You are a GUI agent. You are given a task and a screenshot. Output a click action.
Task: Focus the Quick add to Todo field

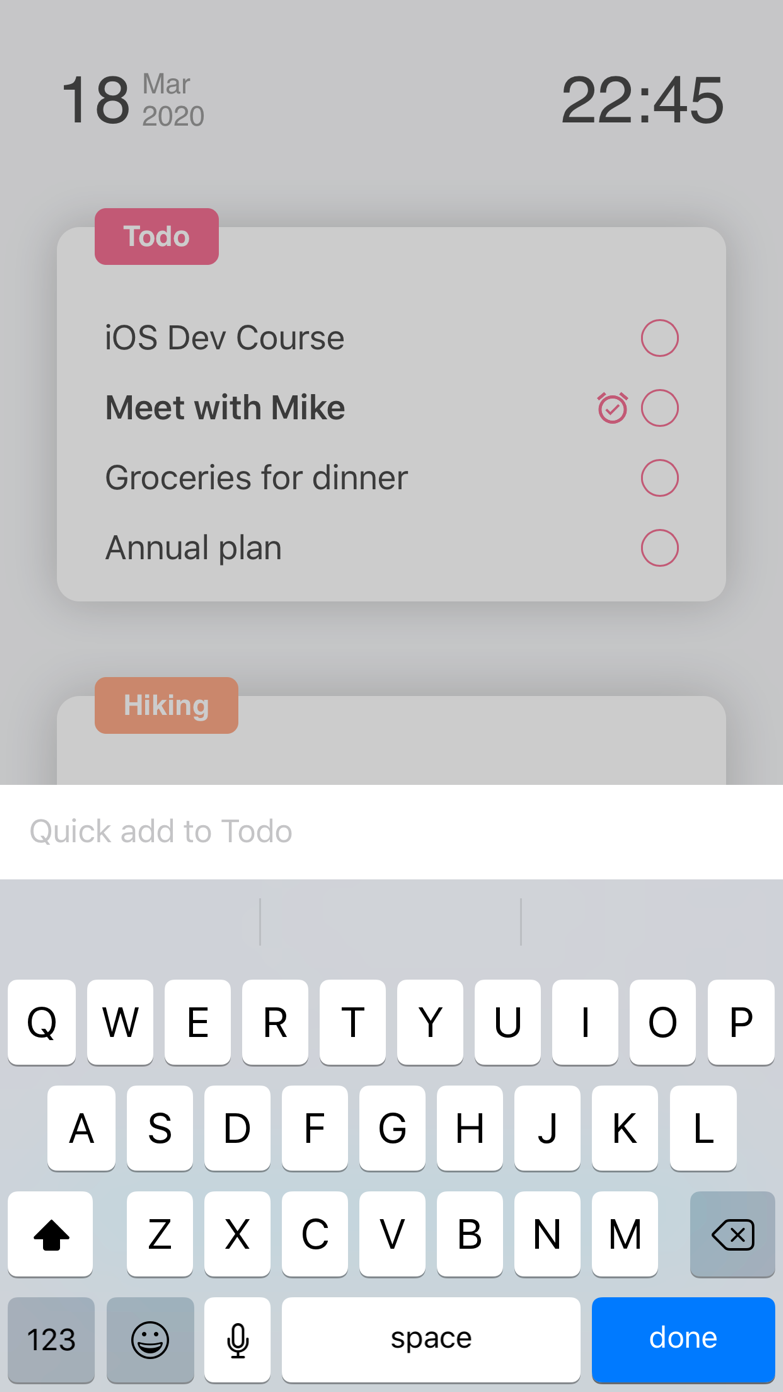click(x=390, y=832)
